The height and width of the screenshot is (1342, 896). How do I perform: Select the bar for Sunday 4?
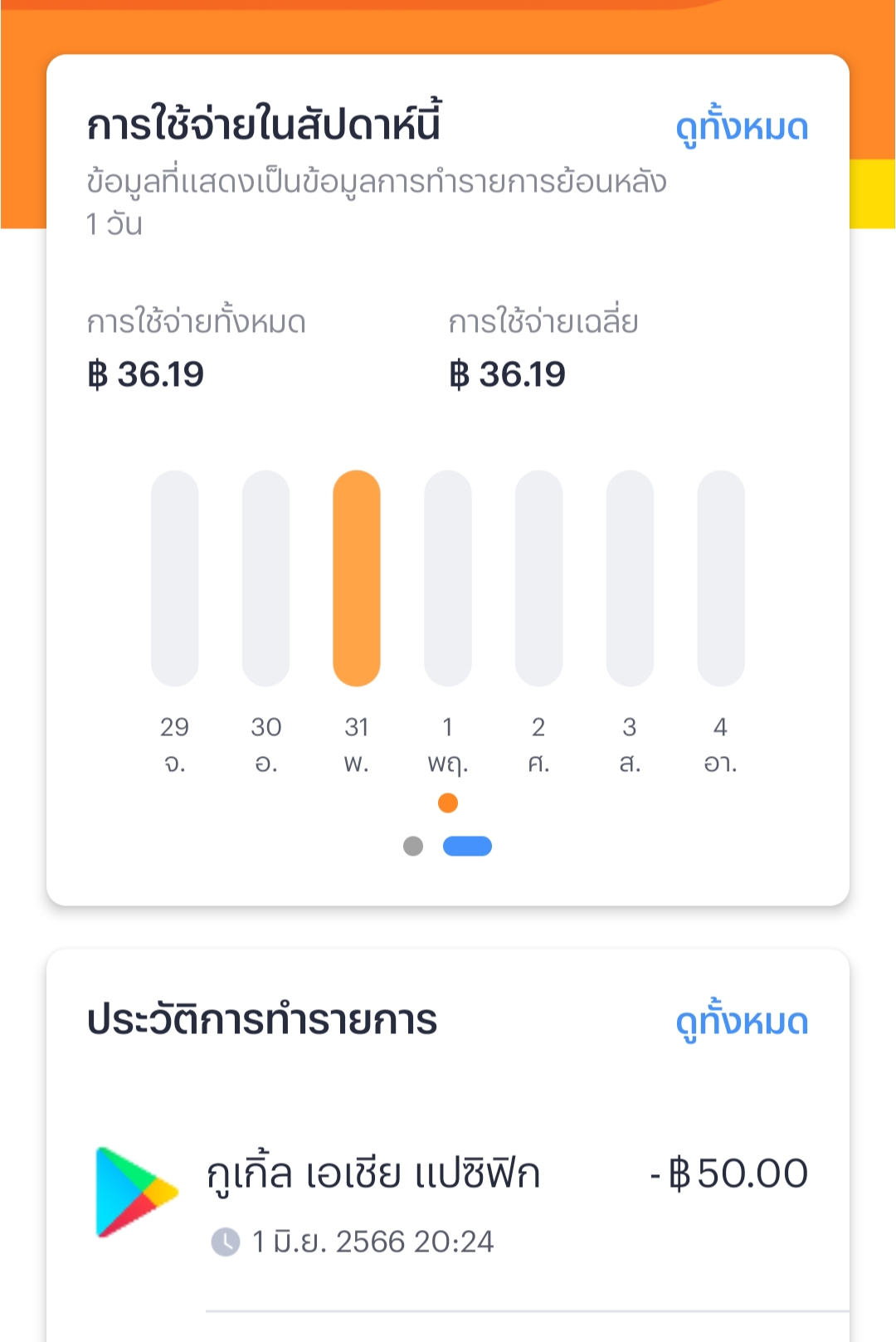[x=720, y=578]
